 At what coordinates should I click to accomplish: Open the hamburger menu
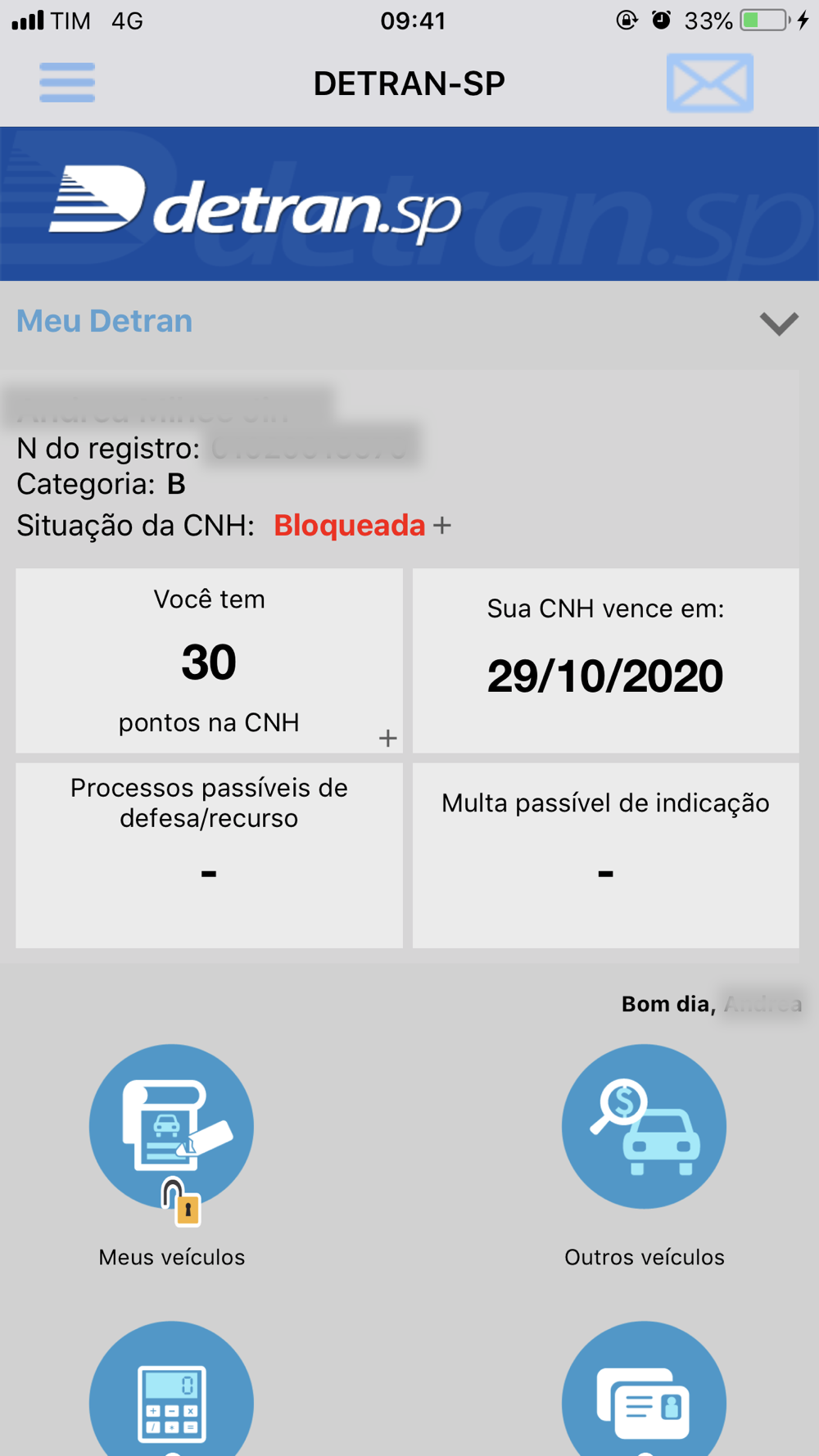tap(67, 83)
